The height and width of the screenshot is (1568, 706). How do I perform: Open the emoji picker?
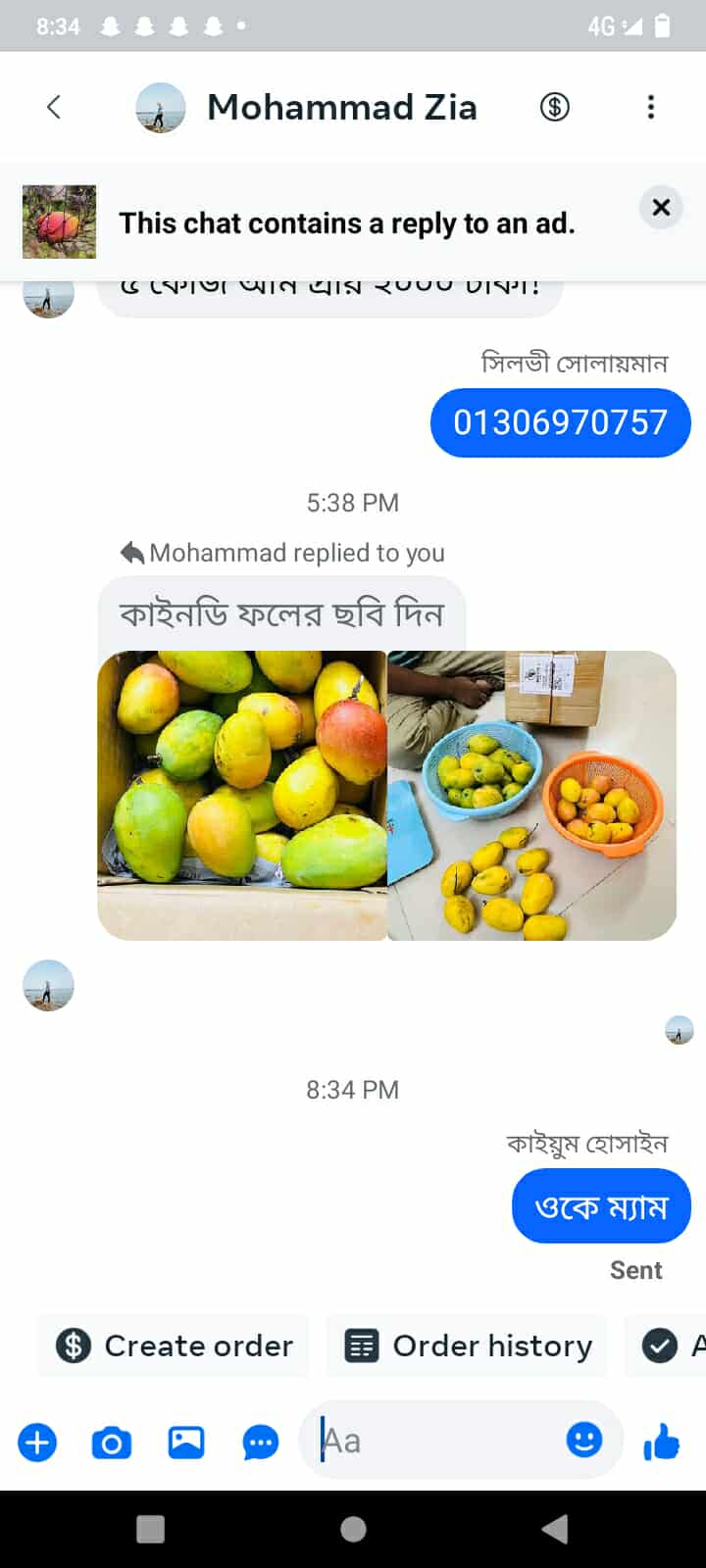[584, 1440]
